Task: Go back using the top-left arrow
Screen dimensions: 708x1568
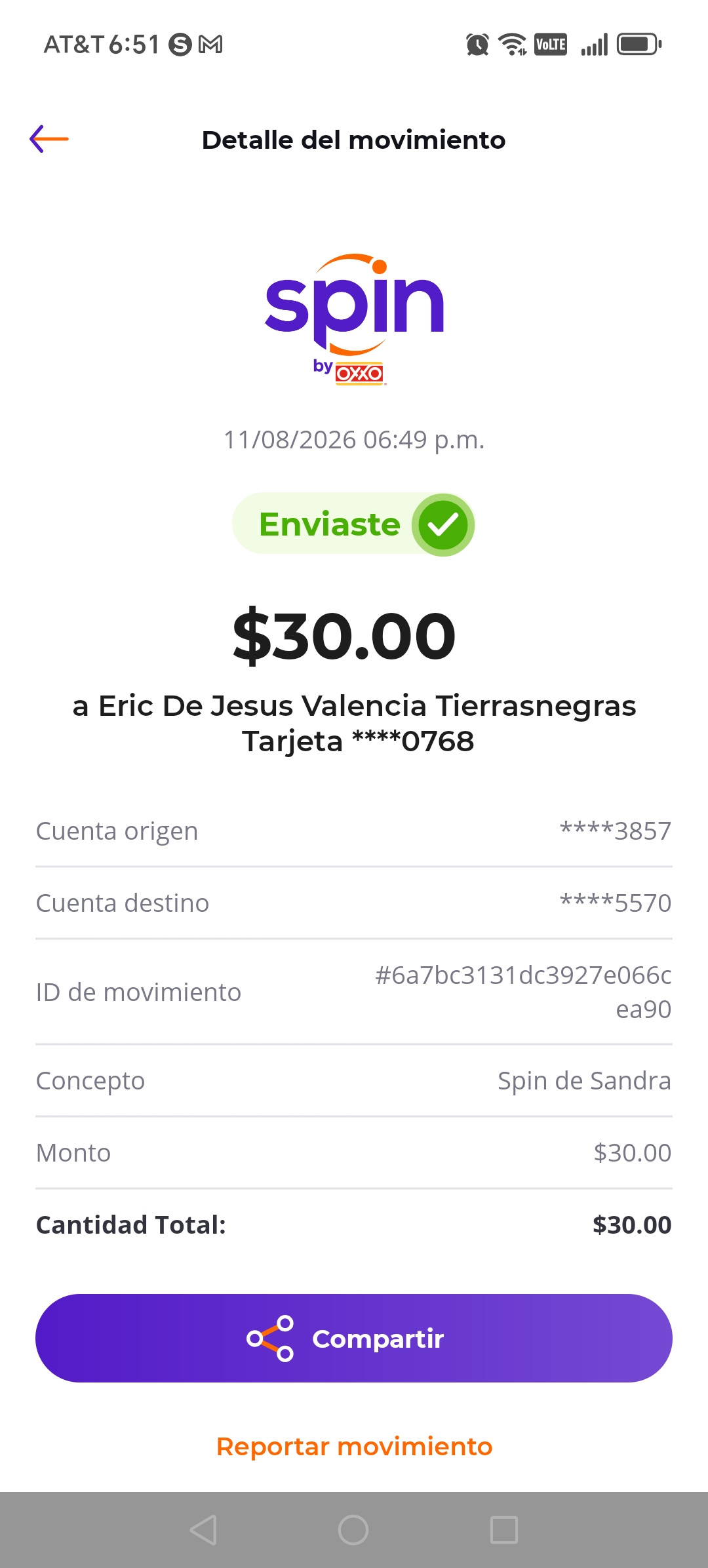Action: (x=49, y=139)
